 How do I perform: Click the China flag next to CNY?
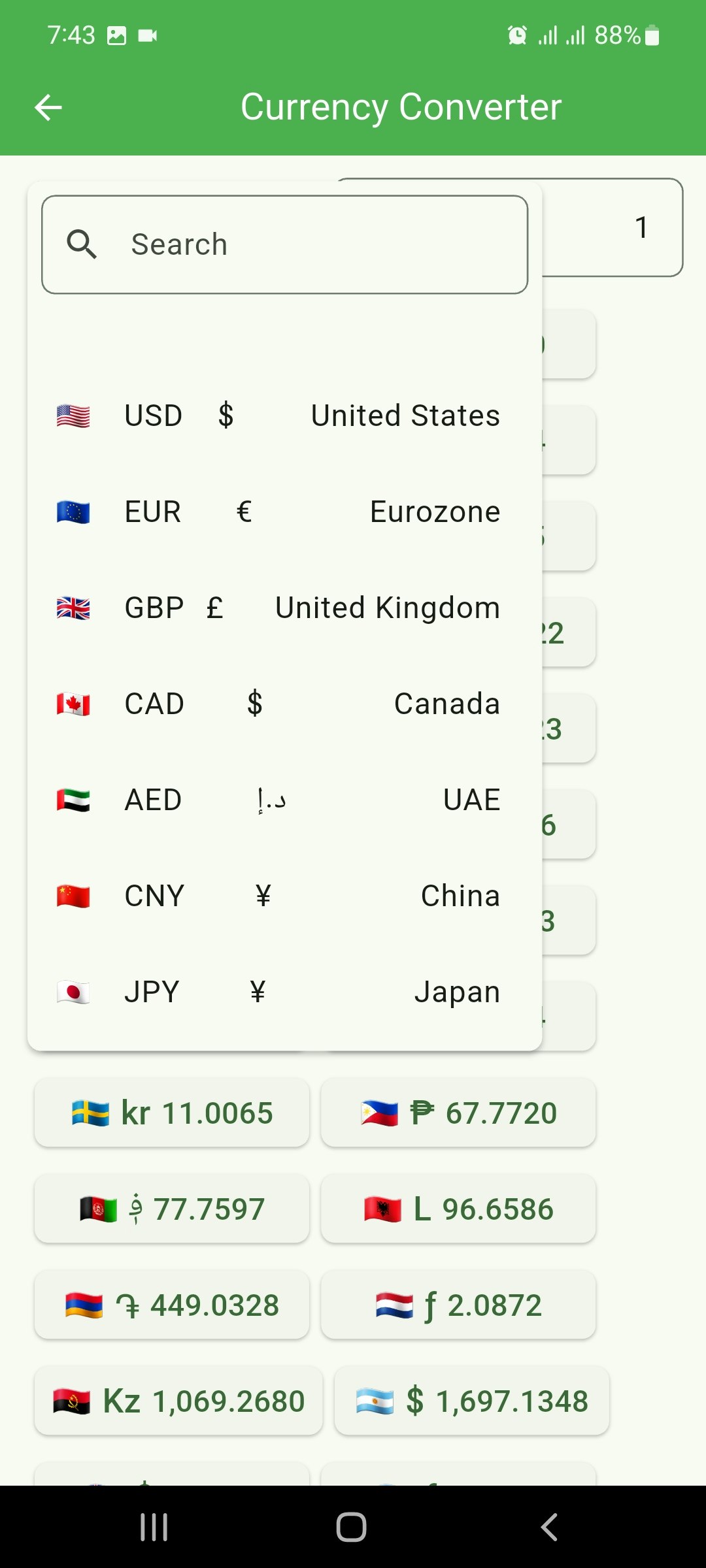[x=73, y=895]
